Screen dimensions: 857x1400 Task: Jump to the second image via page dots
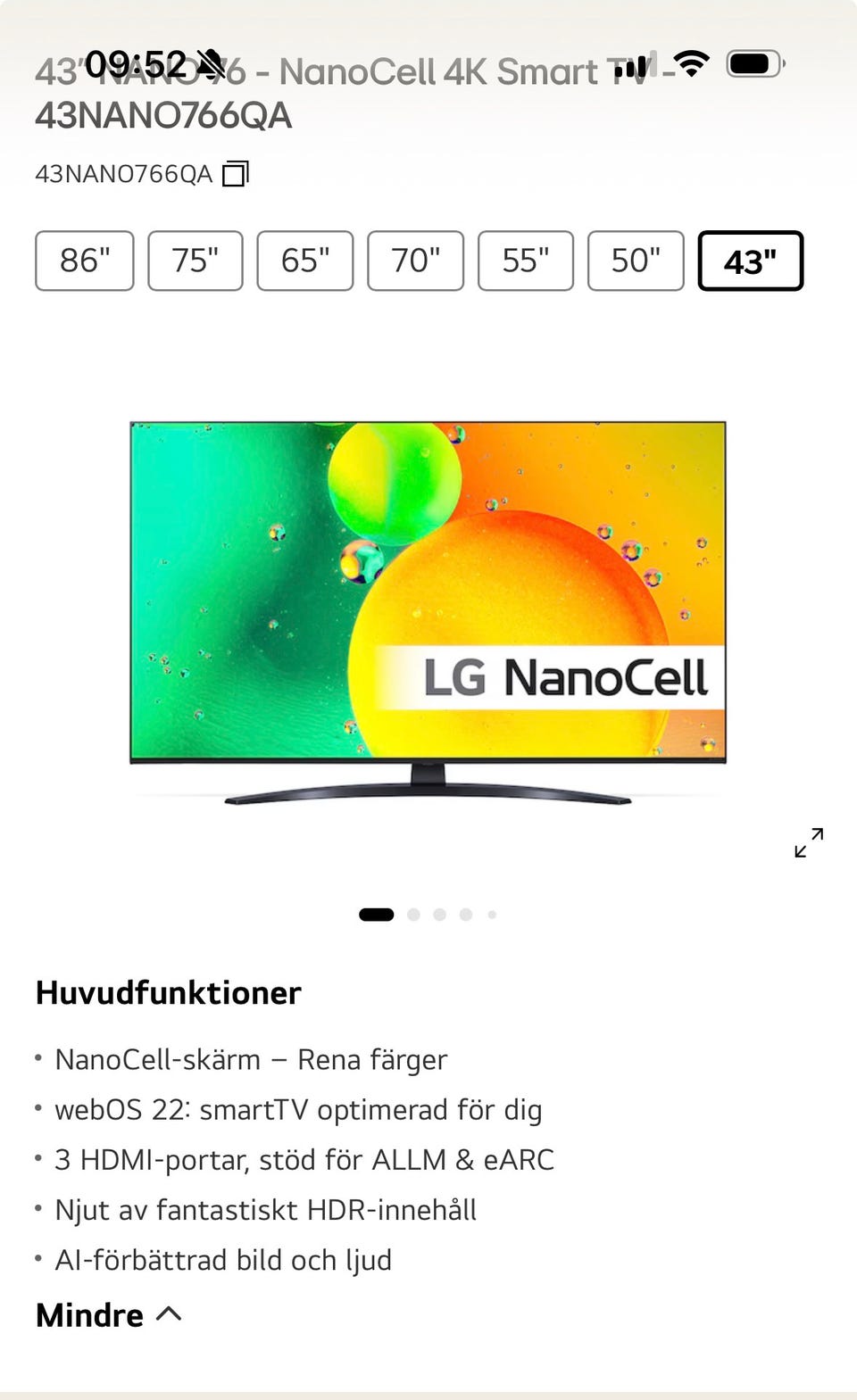click(x=413, y=915)
